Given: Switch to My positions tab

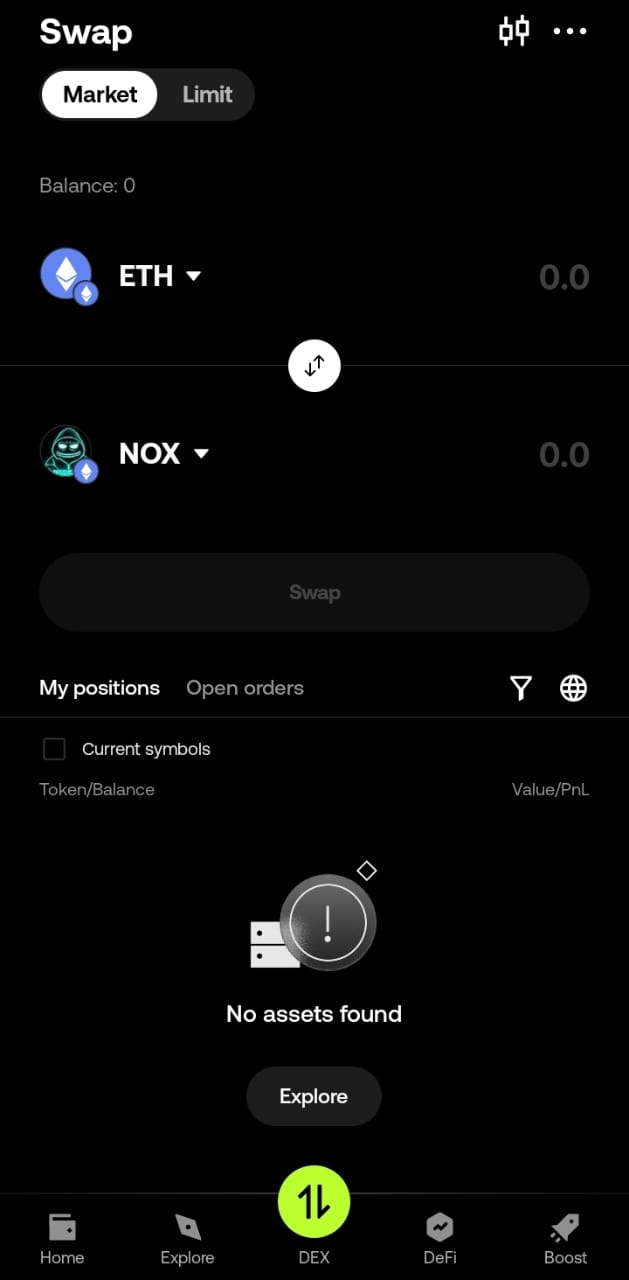Looking at the screenshot, I should pos(99,688).
